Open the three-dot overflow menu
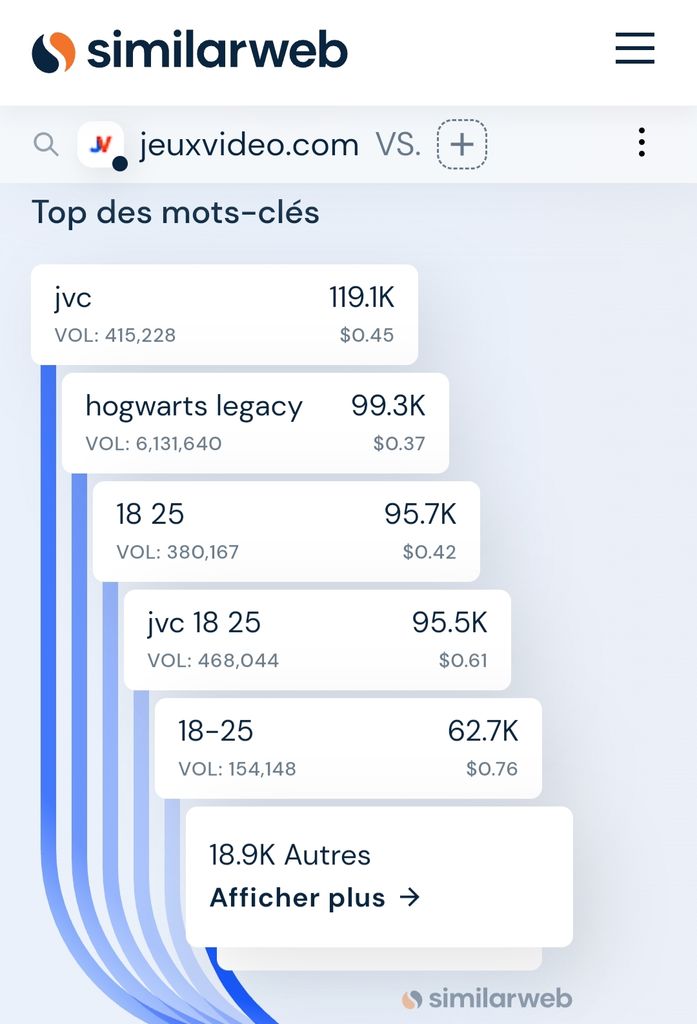The height and width of the screenshot is (1024, 697). tap(641, 142)
